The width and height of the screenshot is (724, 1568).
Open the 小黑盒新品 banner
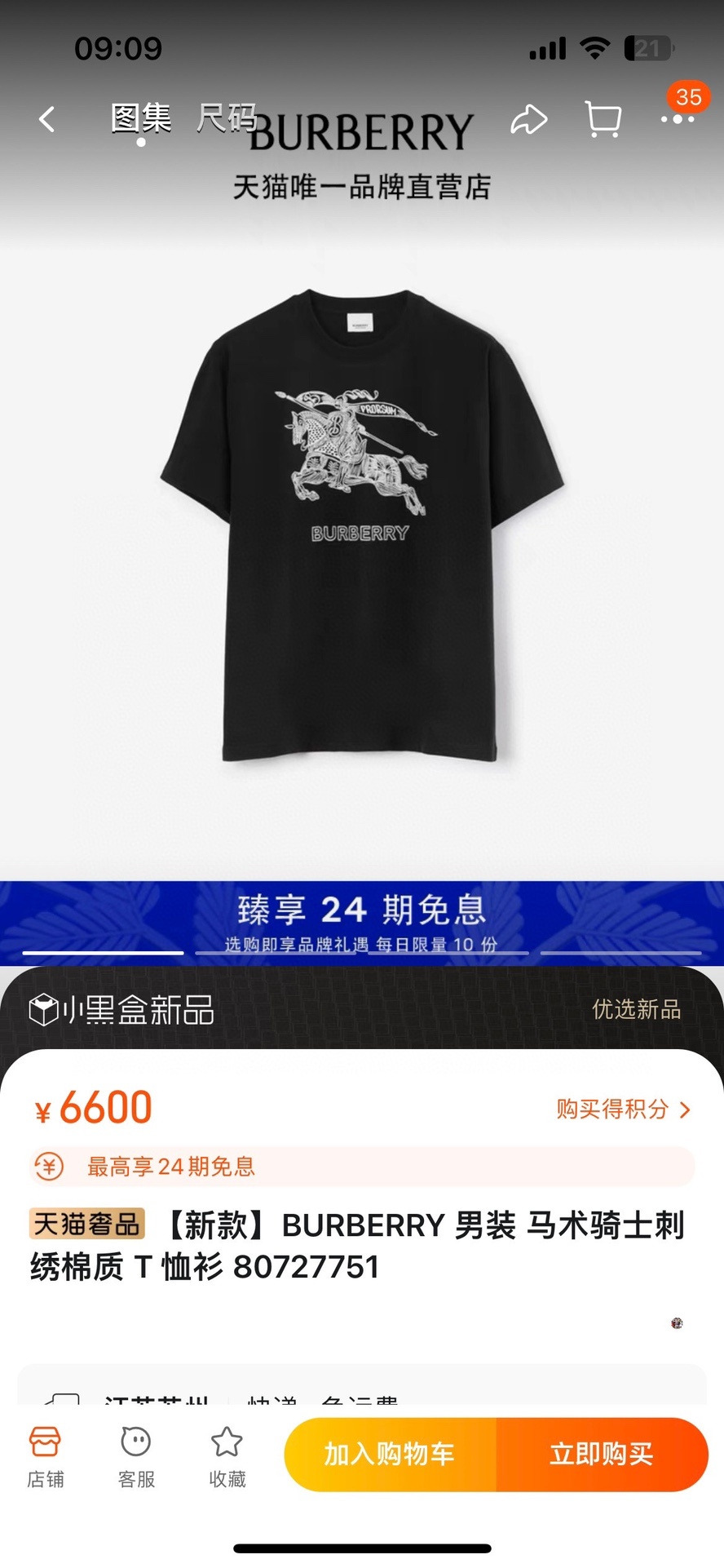click(x=361, y=1010)
